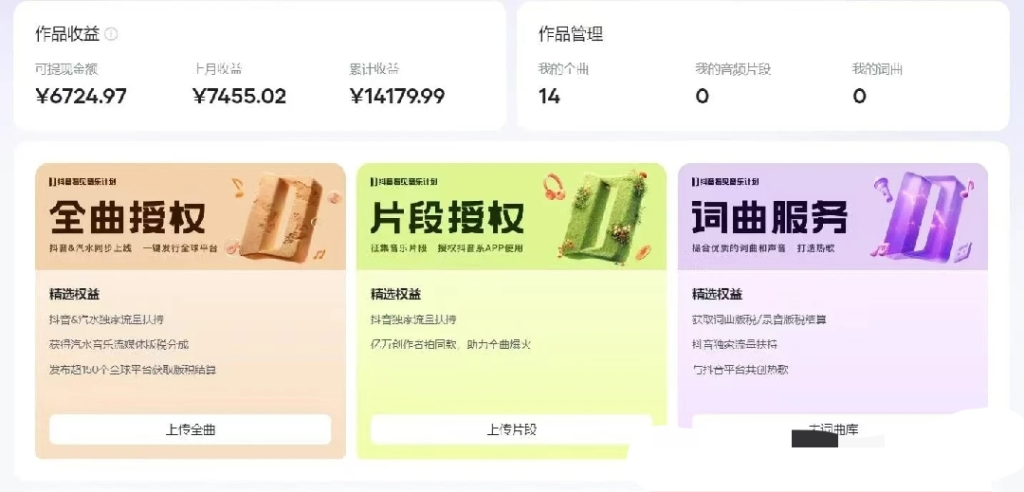Tap the 上传全曲 button
Screen dimensions: 1024x492
pos(190,430)
